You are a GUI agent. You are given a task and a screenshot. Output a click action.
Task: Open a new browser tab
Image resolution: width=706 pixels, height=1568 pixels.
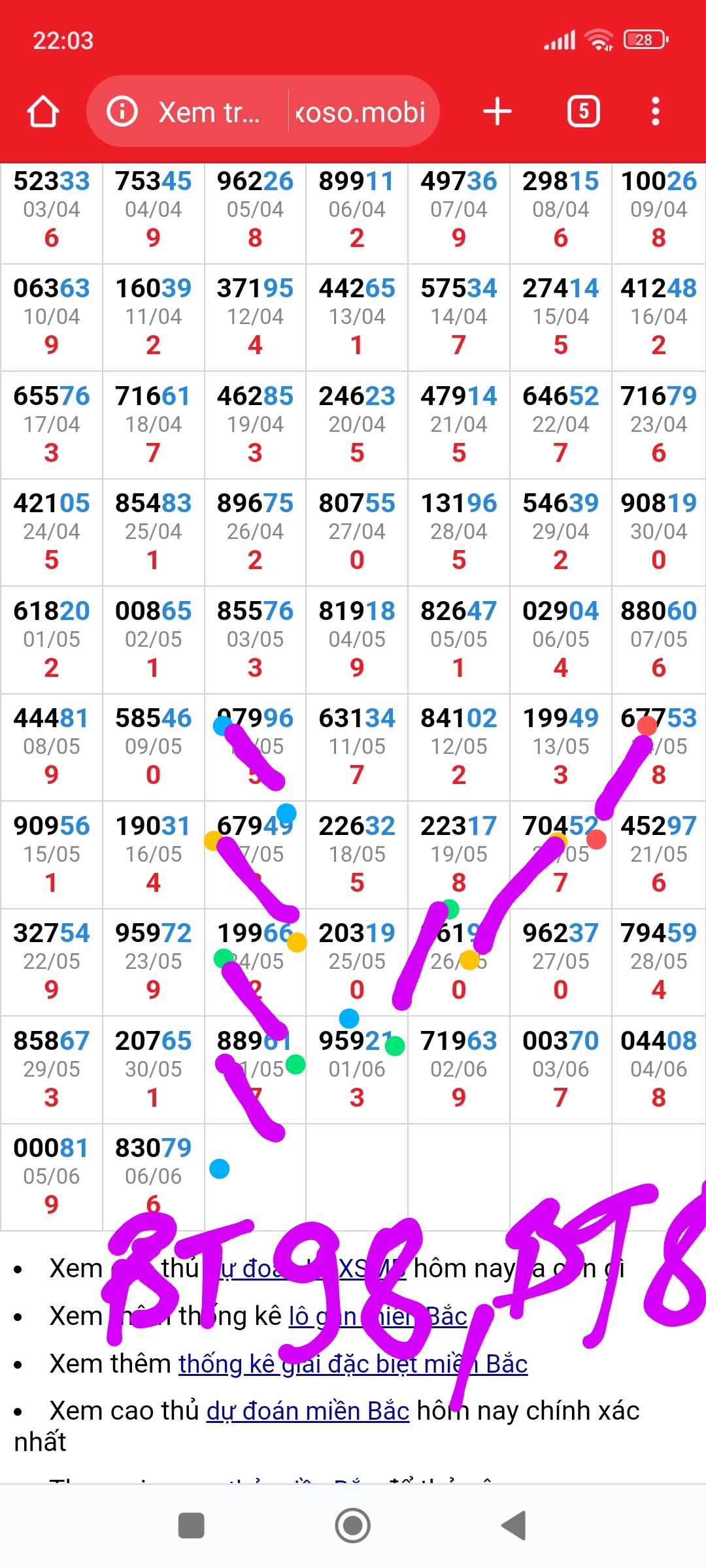coord(497,112)
